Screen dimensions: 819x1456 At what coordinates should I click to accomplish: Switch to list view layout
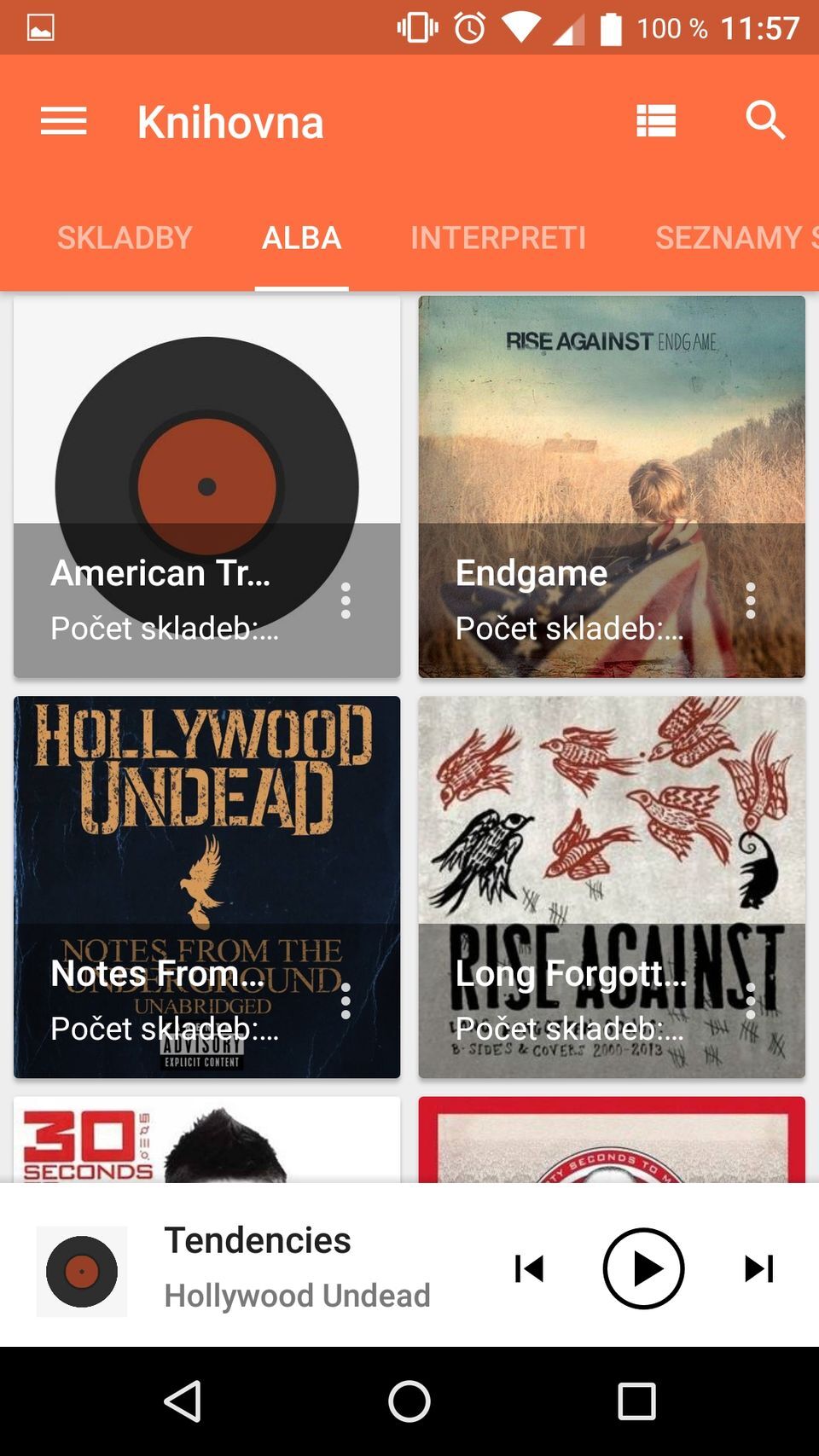pyautogui.click(x=656, y=121)
